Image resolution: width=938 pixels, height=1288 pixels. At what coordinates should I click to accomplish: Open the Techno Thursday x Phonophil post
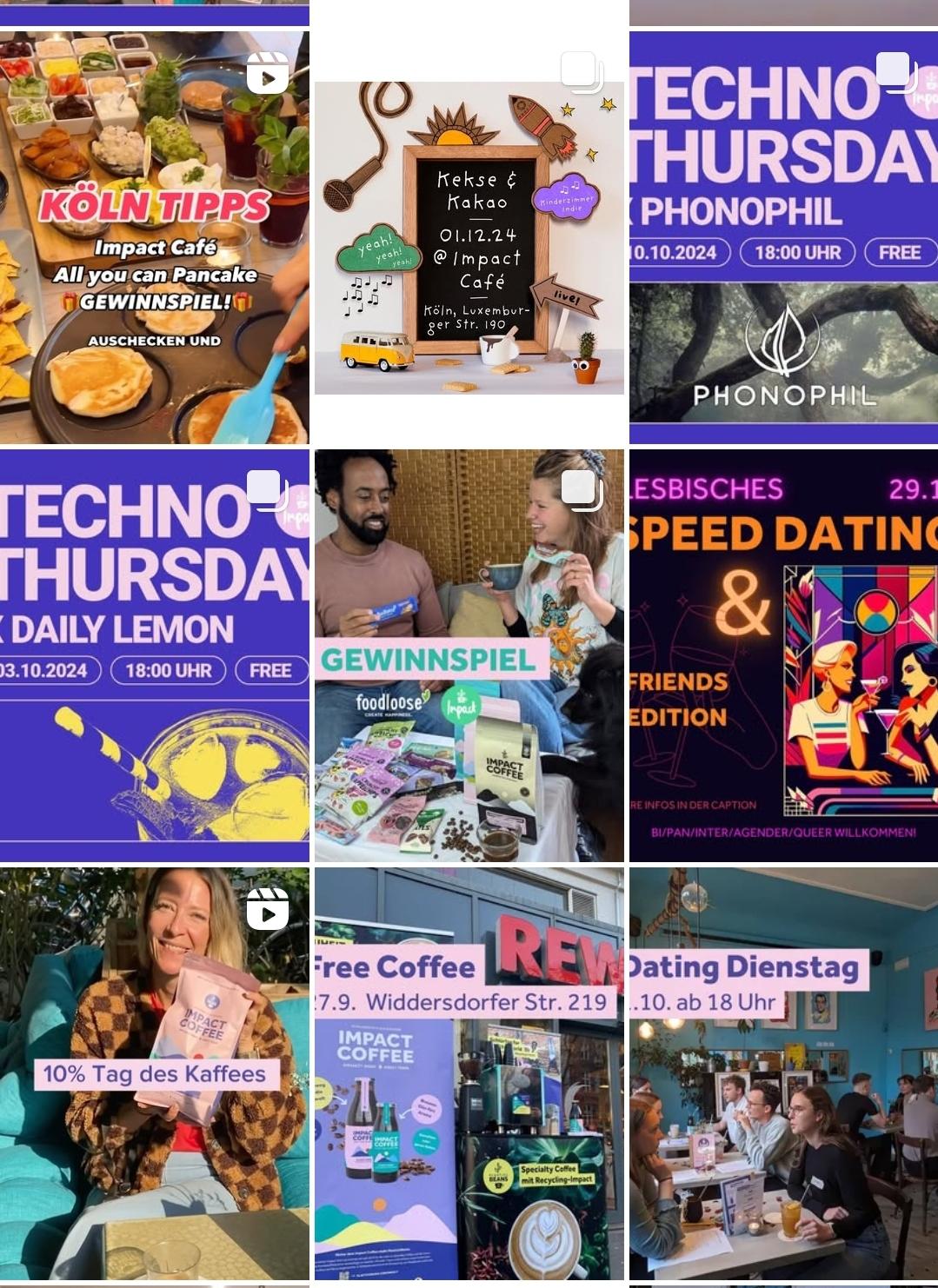[783, 237]
